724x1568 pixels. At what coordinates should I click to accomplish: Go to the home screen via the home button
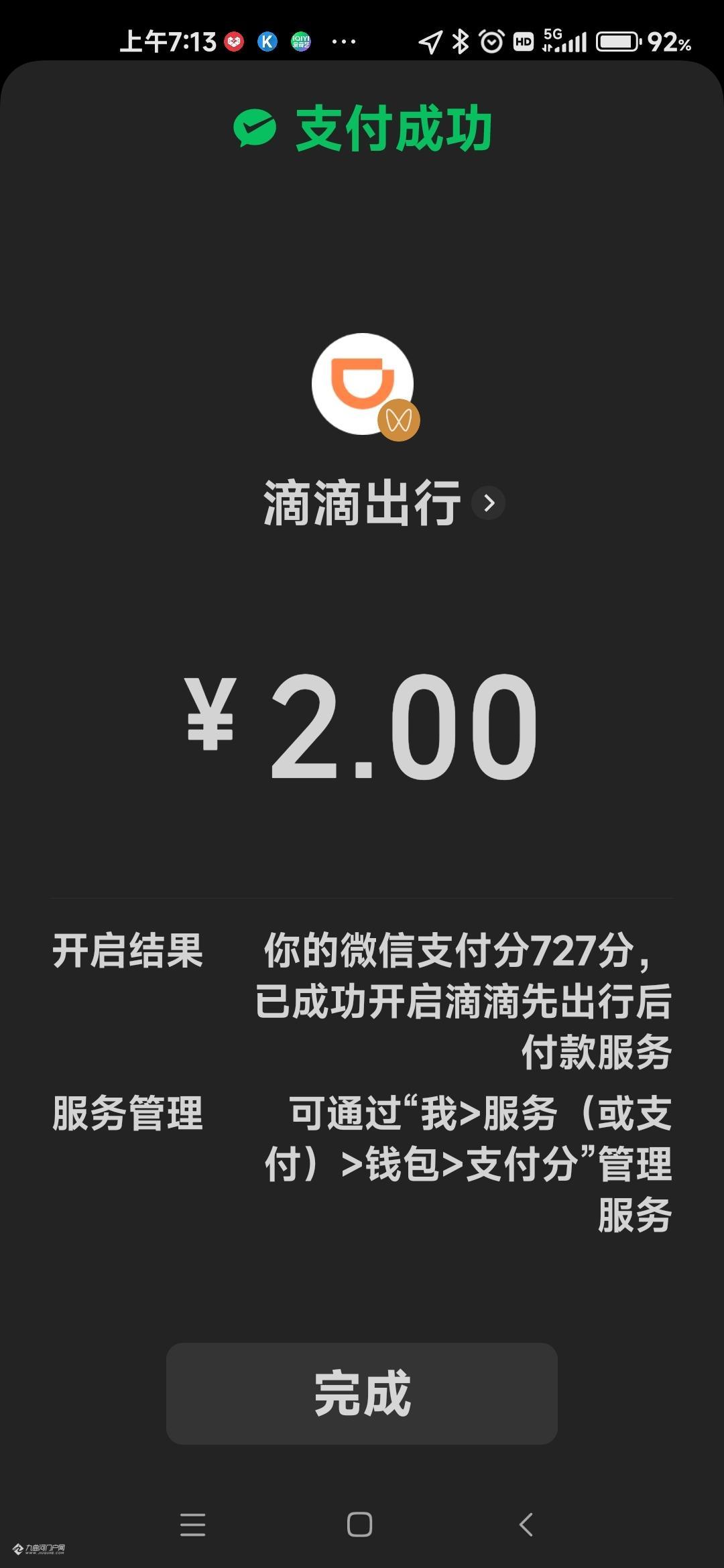[360, 1524]
